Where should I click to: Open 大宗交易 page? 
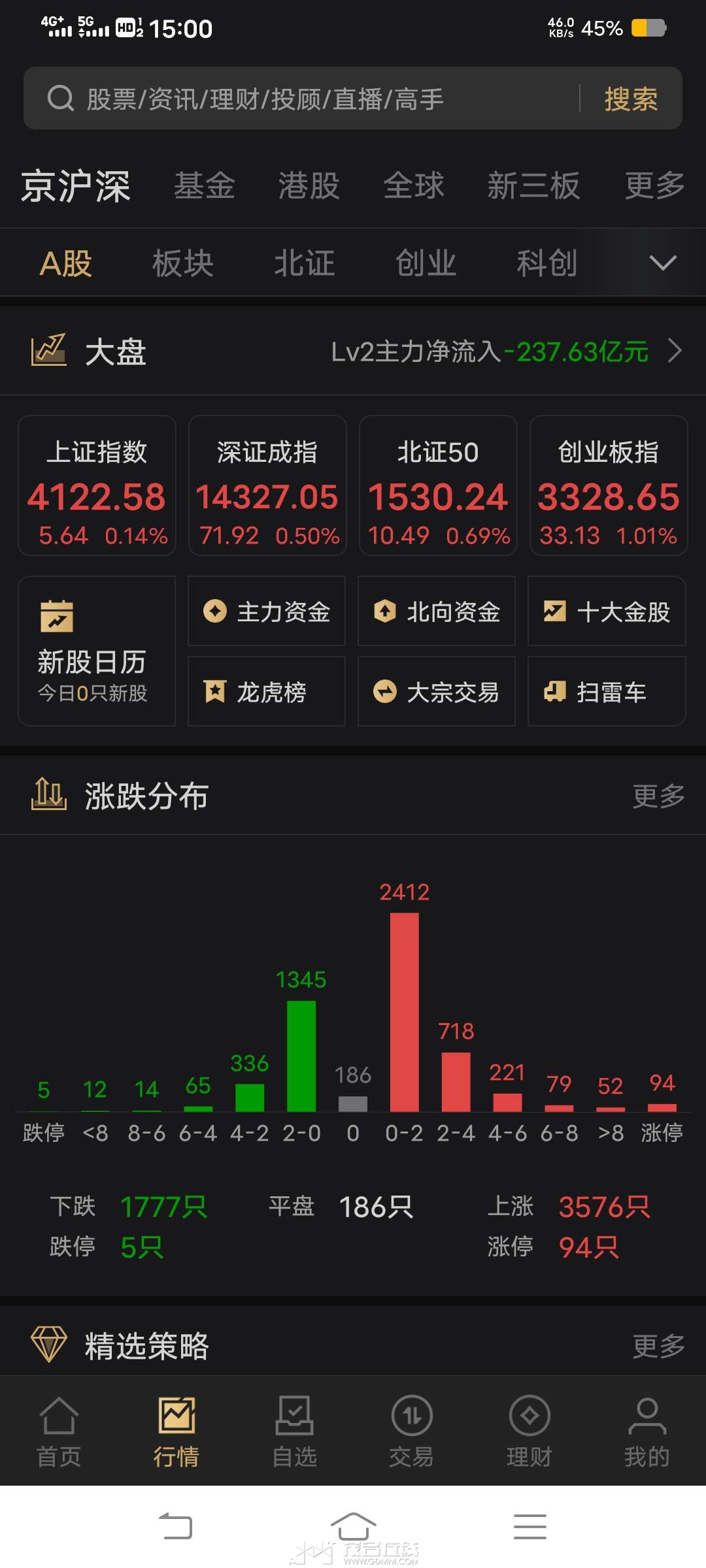pyautogui.click(x=437, y=692)
